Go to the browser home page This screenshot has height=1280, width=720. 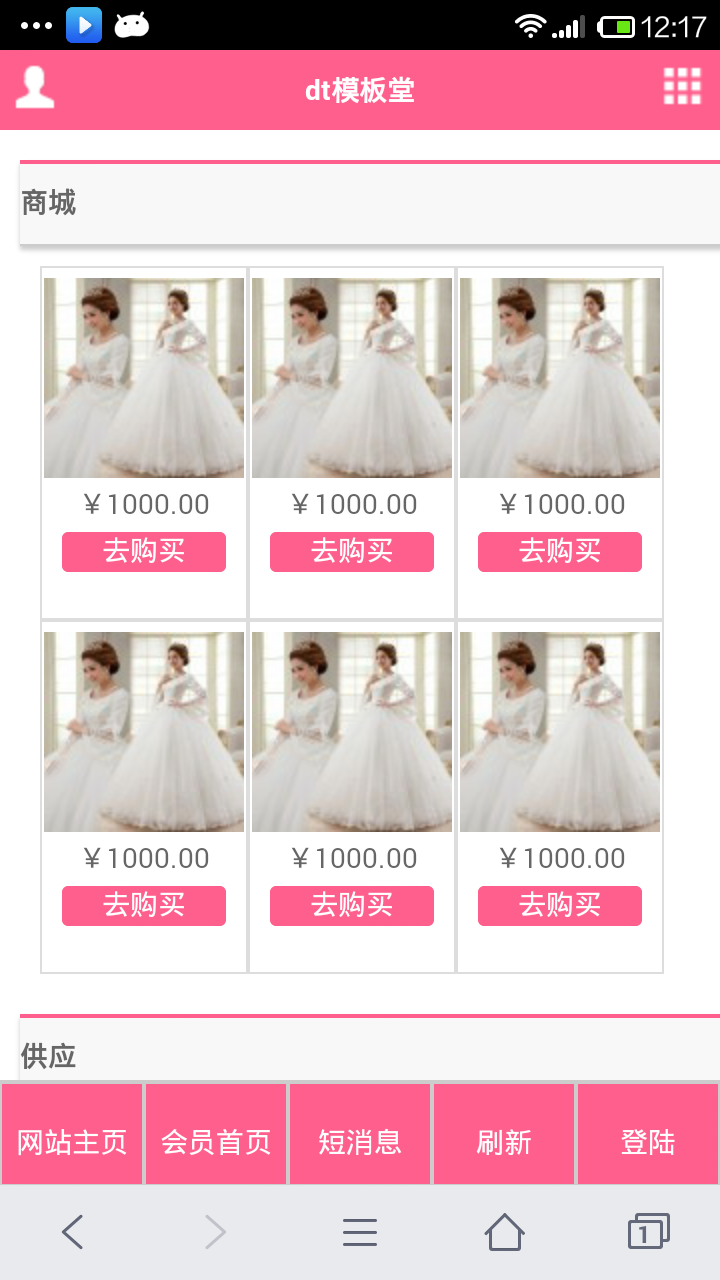coord(504,1232)
